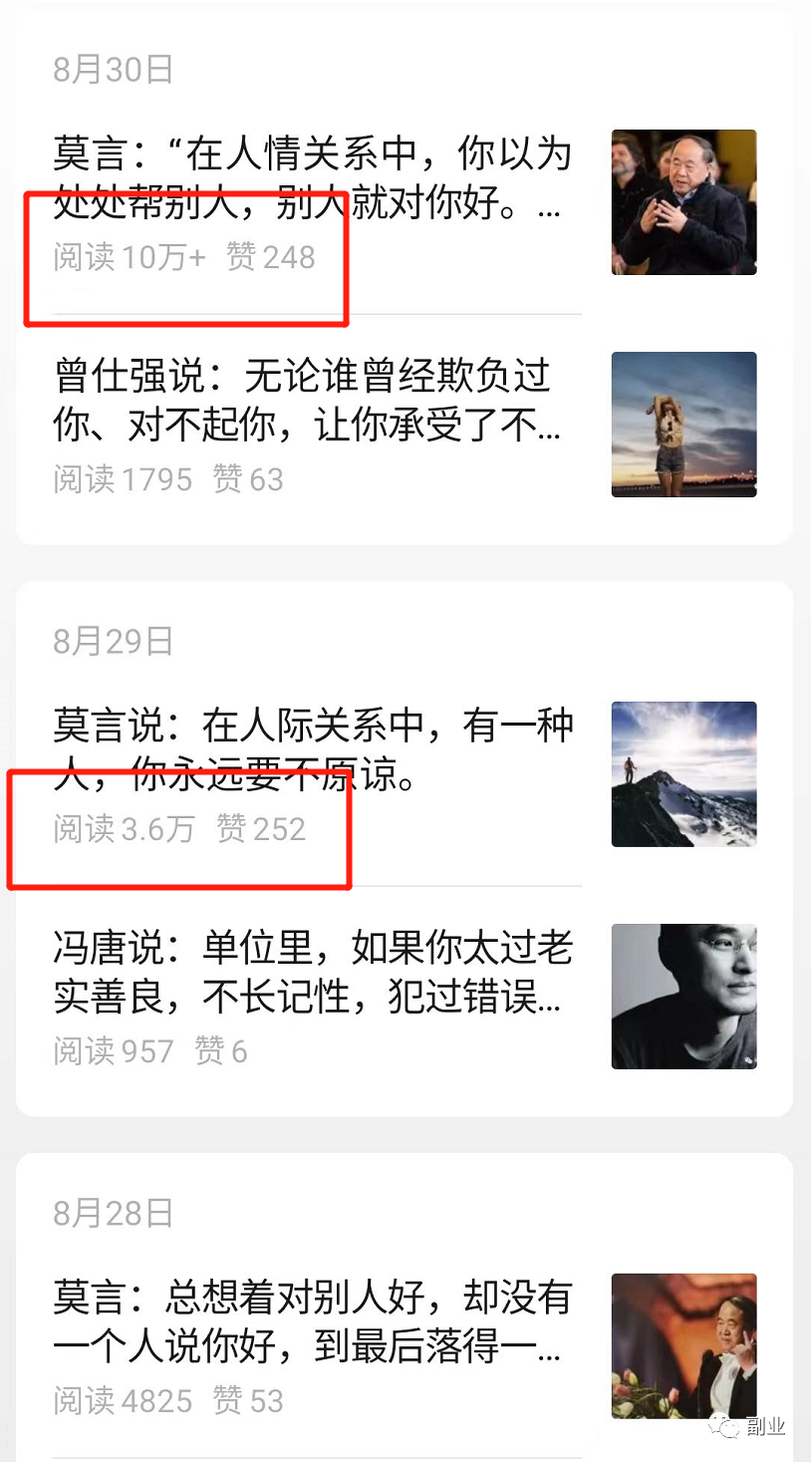Open the August 28 article 总想着对别人好
The width and height of the screenshot is (812, 1462).
click(x=311, y=1321)
